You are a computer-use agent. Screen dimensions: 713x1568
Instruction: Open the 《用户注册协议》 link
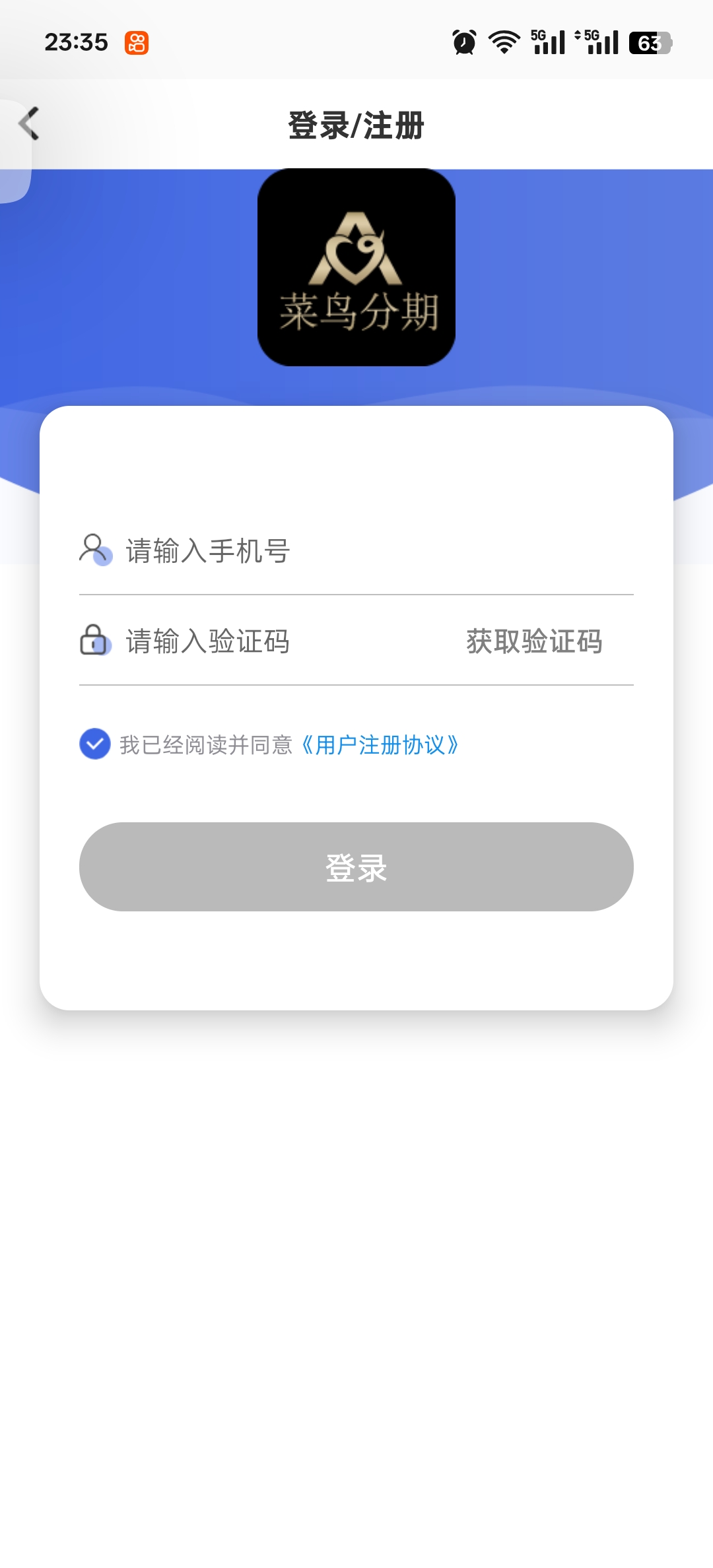(x=380, y=745)
